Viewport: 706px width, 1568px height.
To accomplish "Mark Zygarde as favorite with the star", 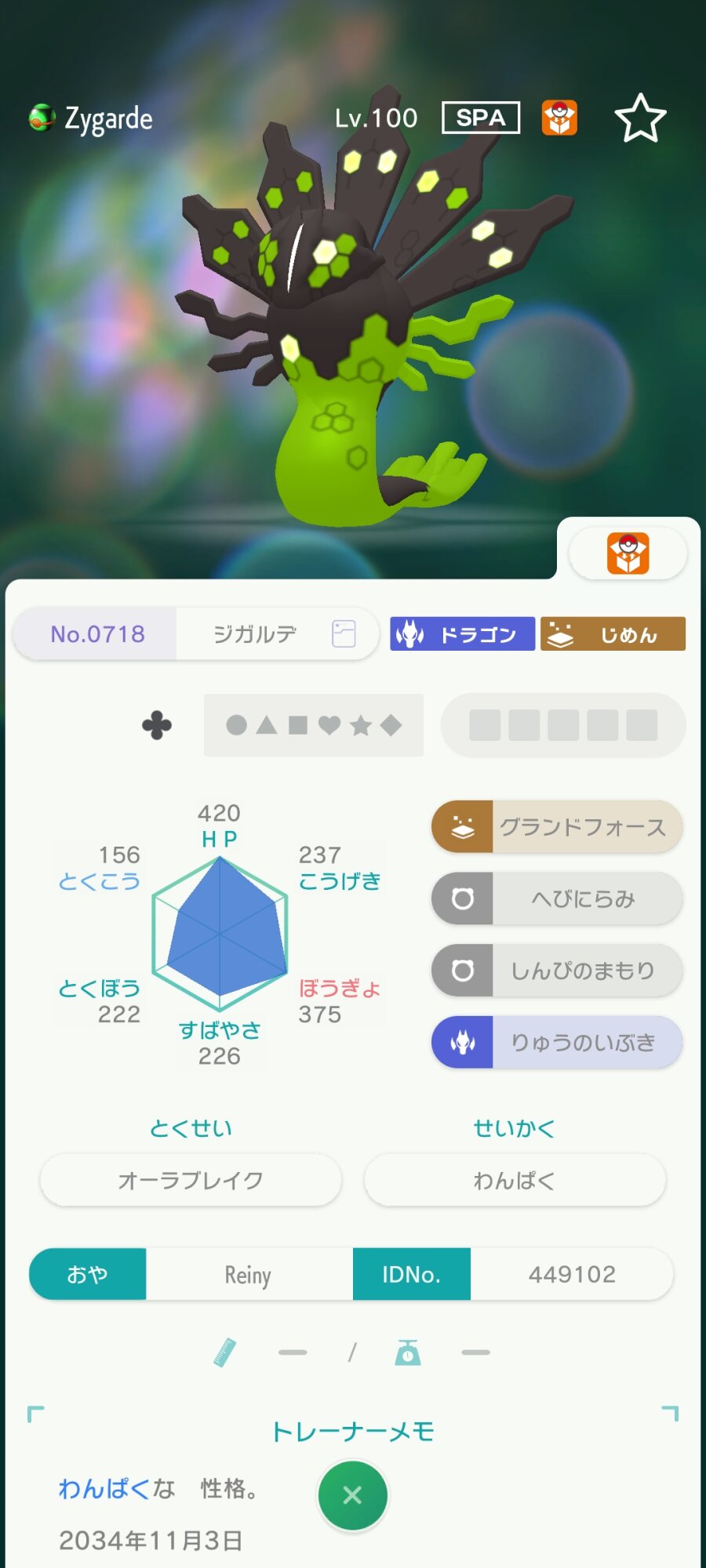I will (x=640, y=118).
